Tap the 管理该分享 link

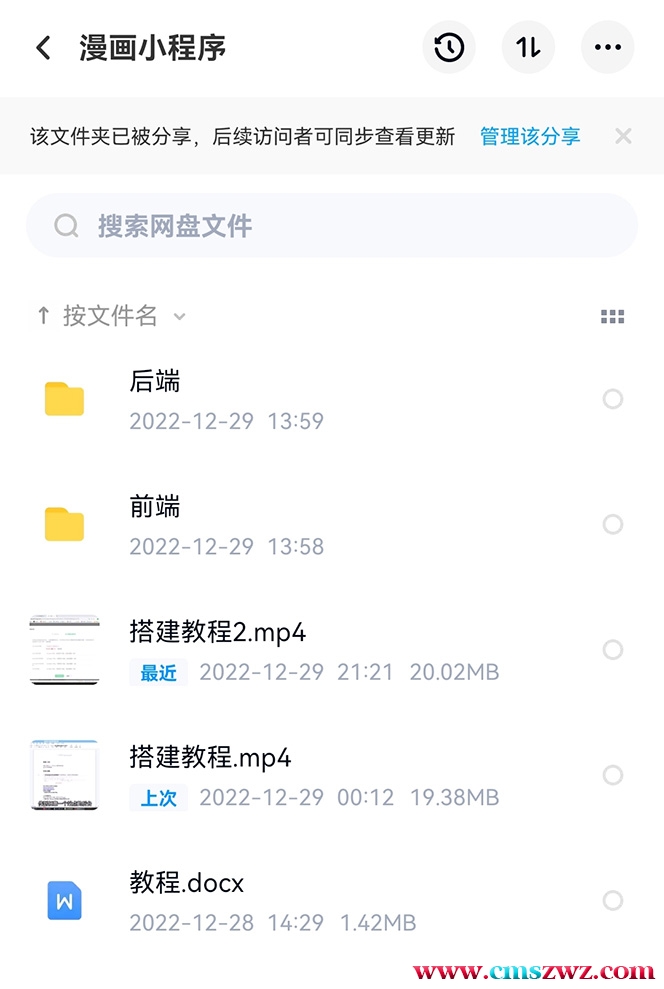coord(530,136)
